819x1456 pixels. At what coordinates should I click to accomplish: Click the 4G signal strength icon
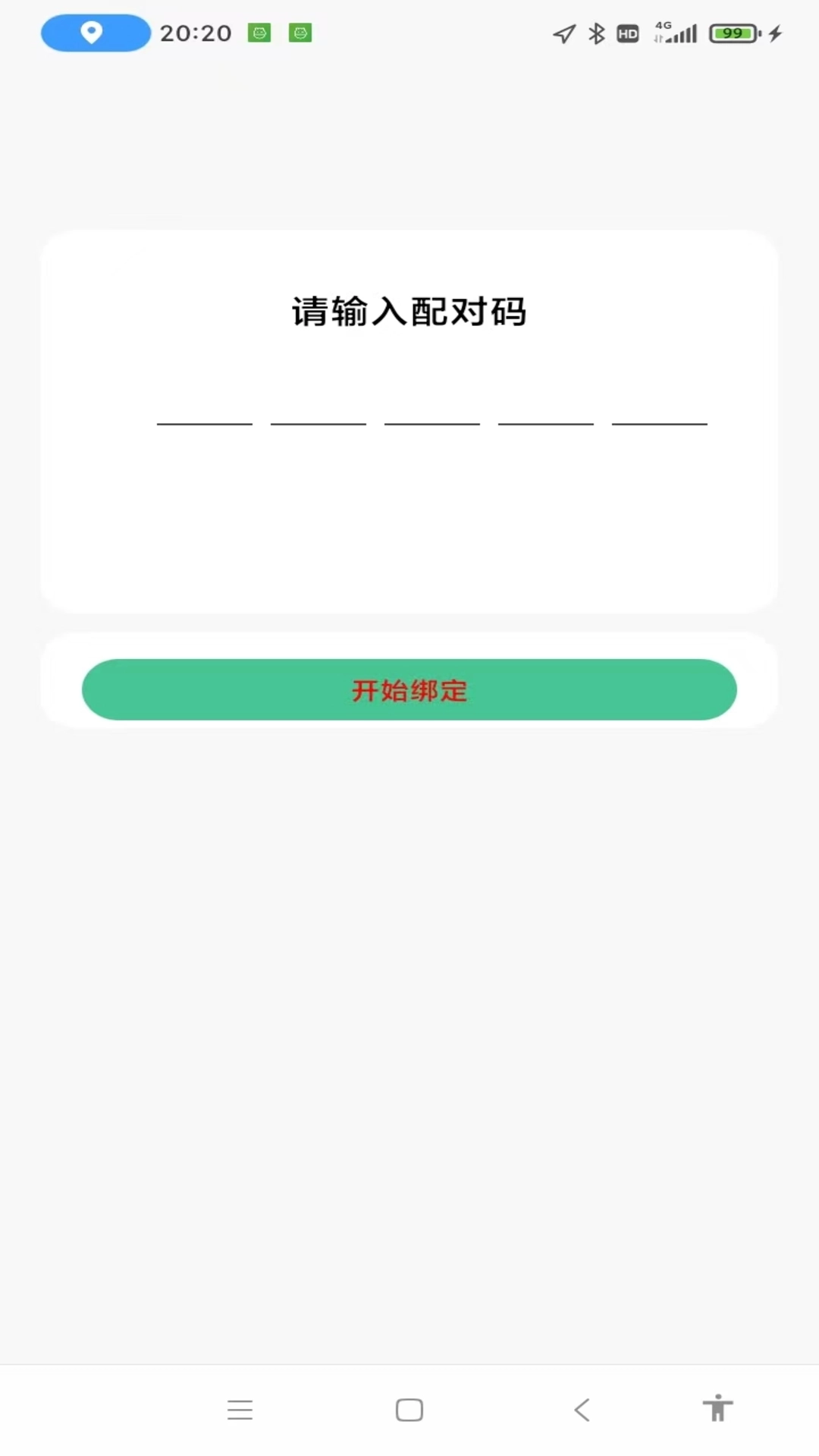coord(673,33)
